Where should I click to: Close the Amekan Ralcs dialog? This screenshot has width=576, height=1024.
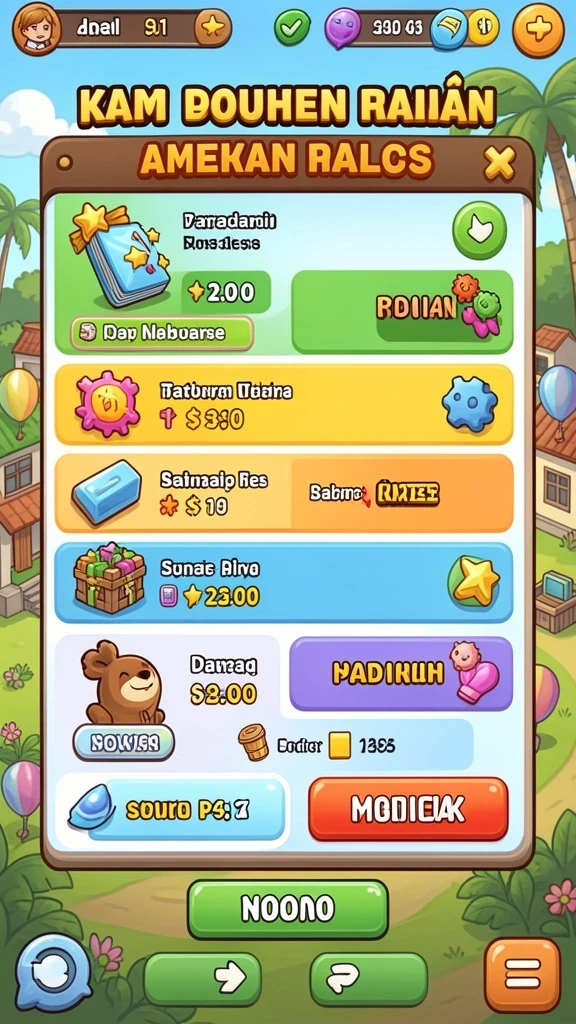(500, 163)
